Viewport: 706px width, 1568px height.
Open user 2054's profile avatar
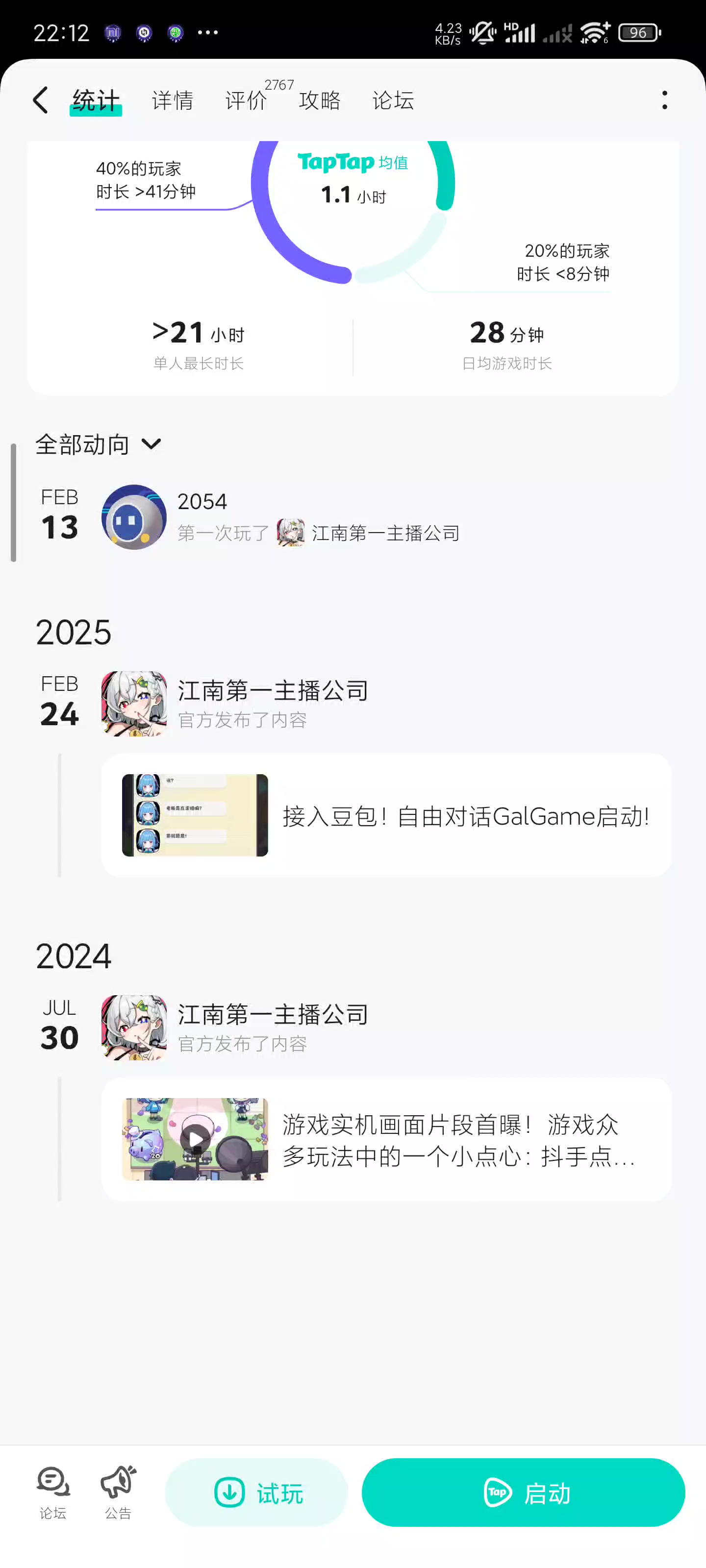(133, 517)
